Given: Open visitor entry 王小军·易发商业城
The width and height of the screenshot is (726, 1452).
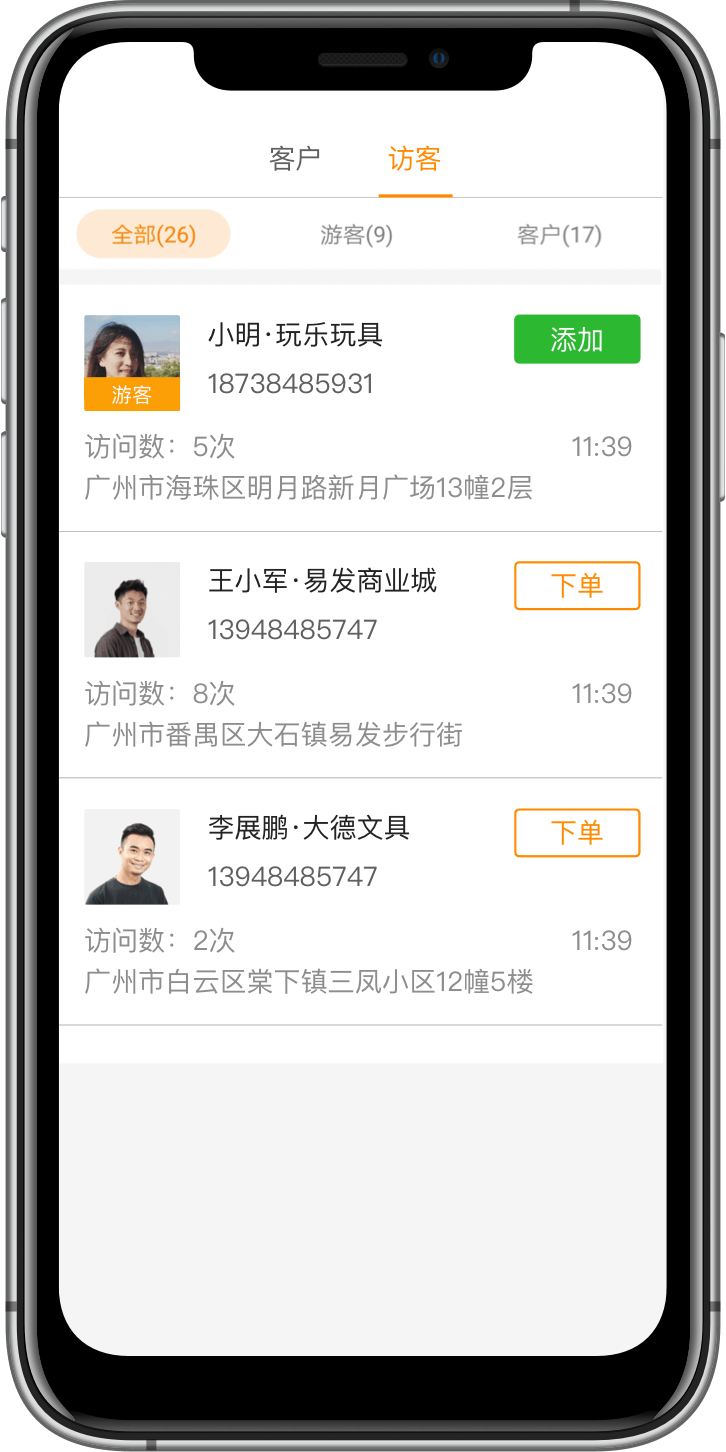Looking at the screenshot, I should click(x=321, y=582).
